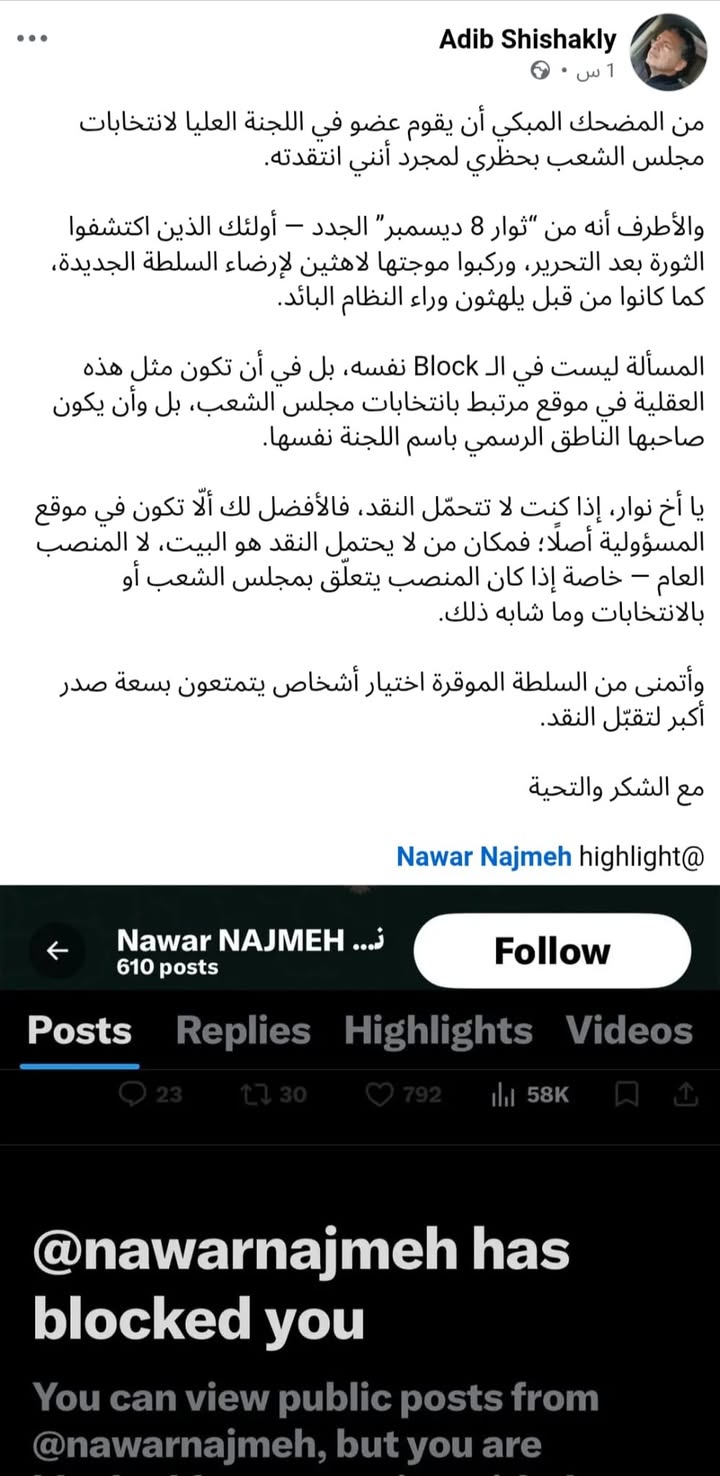
Task: Stay on the Posts tab
Action: pyautogui.click(x=79, y=1030)
